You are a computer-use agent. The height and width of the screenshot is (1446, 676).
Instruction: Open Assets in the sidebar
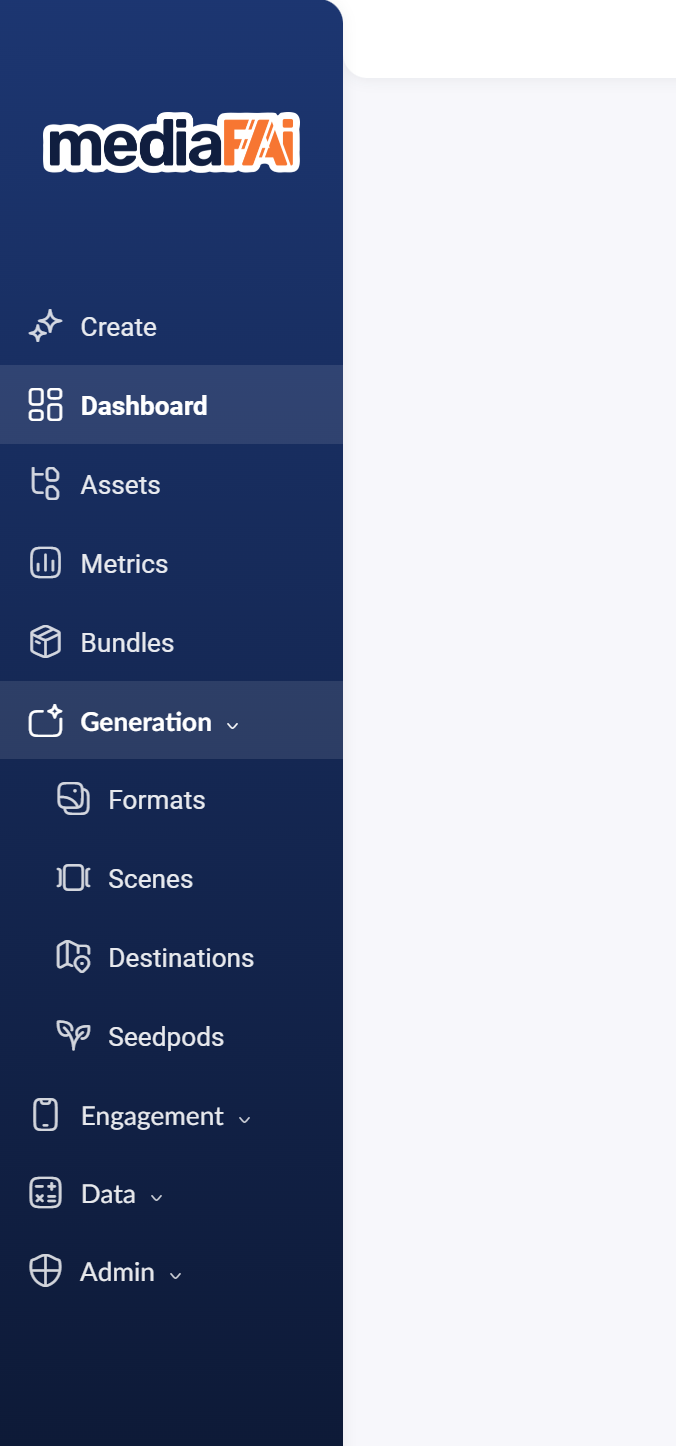coord(171,484)
